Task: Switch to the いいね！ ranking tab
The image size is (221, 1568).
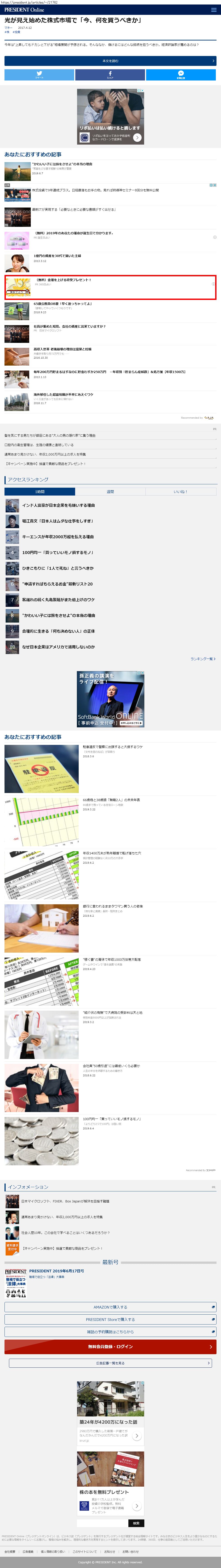Action: click(180, 491)
